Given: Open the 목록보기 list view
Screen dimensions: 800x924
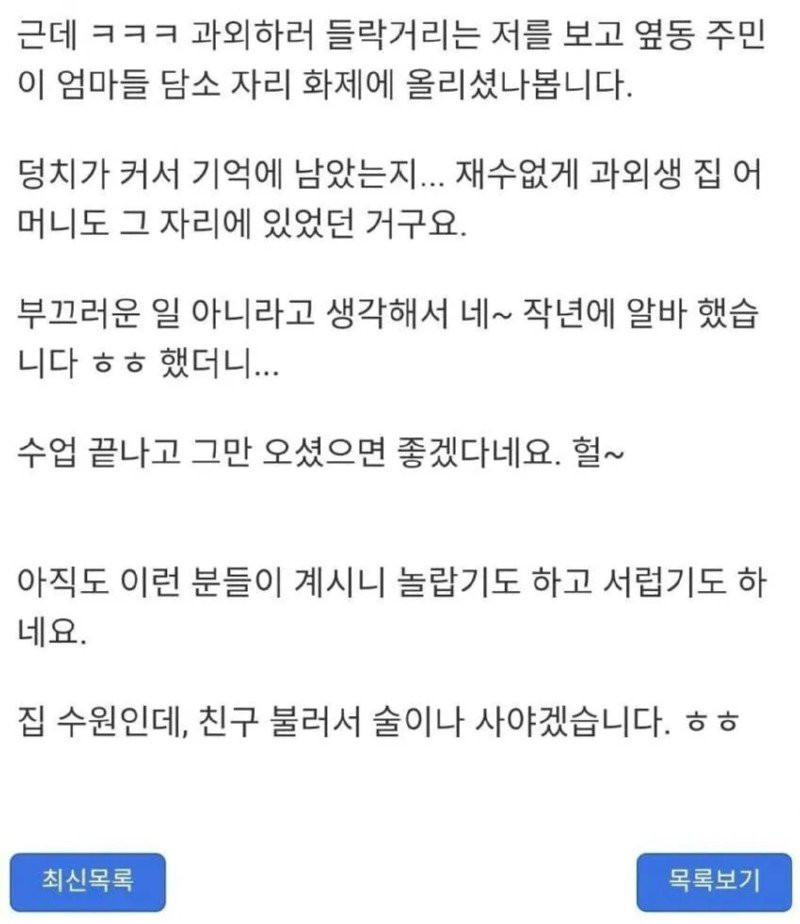Looking at the screenshot, I should click(x=713, y=881).
